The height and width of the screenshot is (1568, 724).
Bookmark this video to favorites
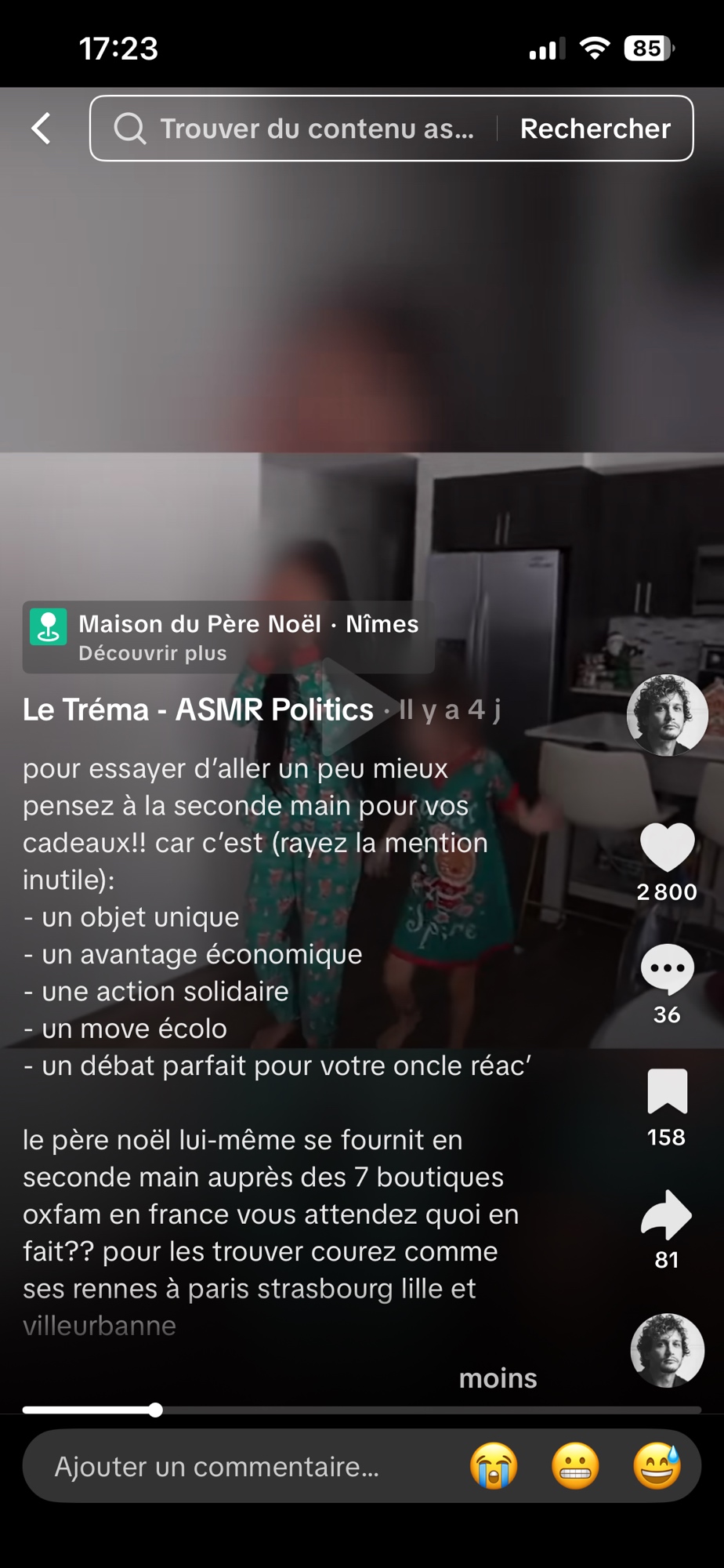coord(667,1091)
